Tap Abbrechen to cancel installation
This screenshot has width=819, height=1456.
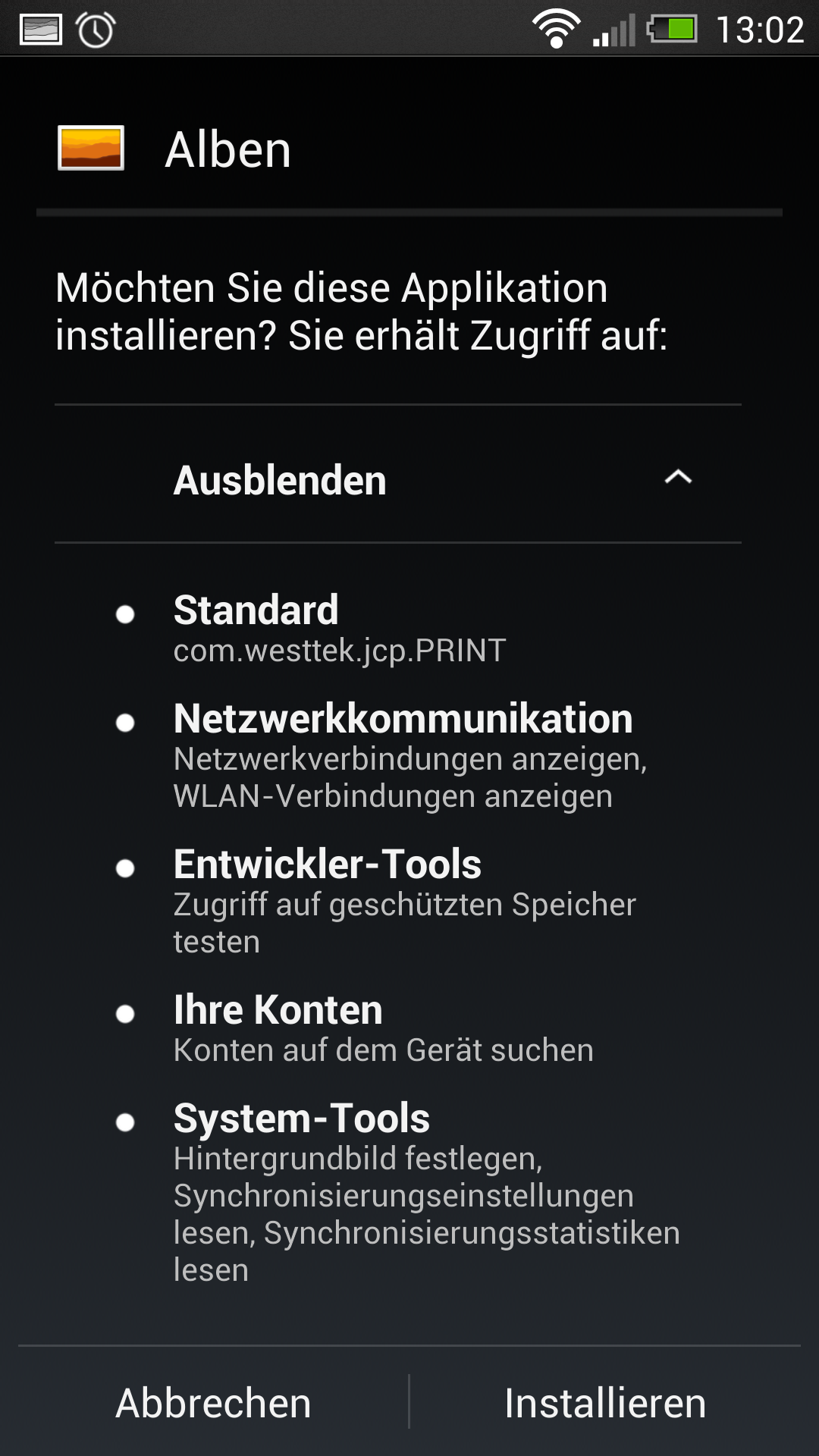213,1402
